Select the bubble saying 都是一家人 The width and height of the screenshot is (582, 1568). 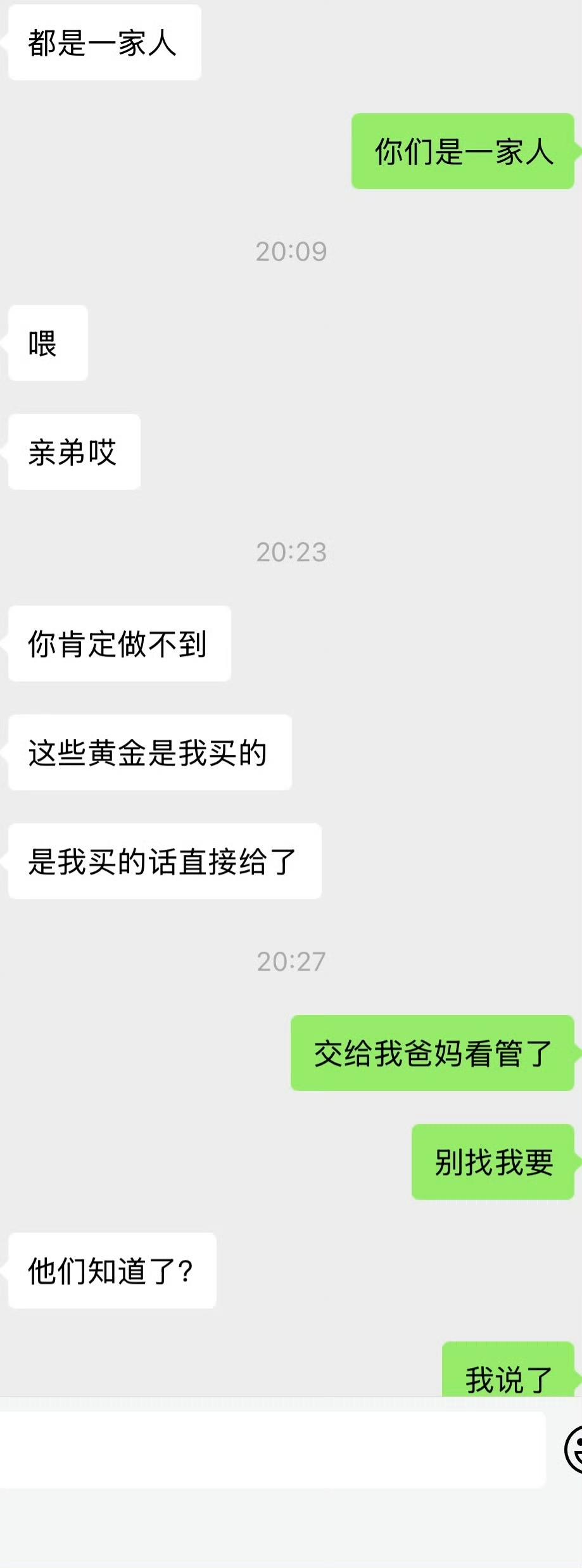click(103, 41)
